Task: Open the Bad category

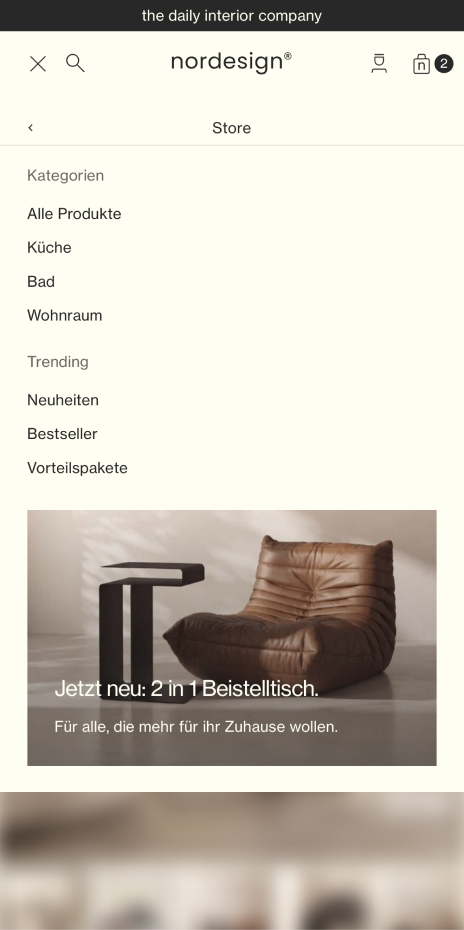Action: [41, 282]
